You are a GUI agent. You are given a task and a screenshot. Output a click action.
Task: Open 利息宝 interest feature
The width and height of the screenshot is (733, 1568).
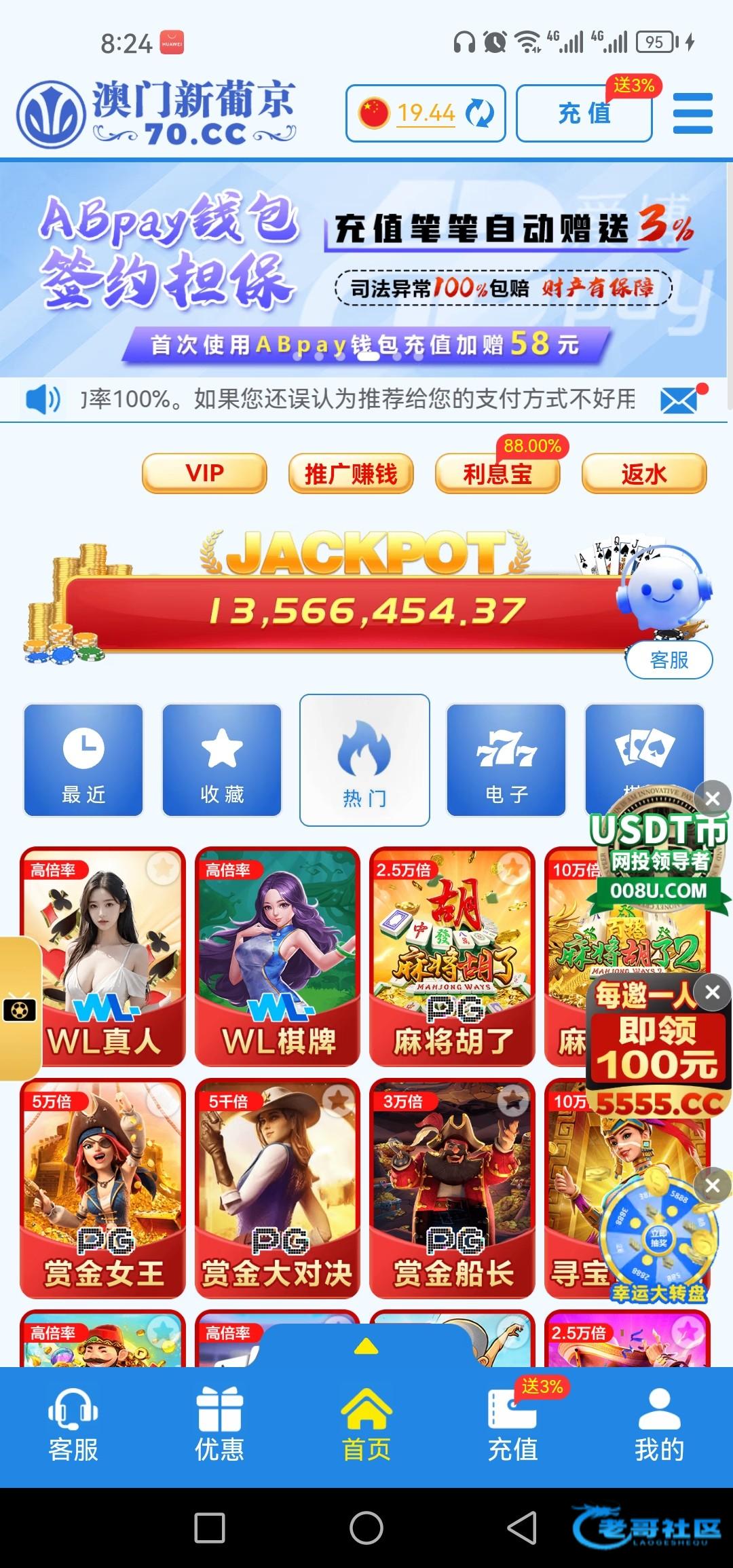(x=497, y=473)
